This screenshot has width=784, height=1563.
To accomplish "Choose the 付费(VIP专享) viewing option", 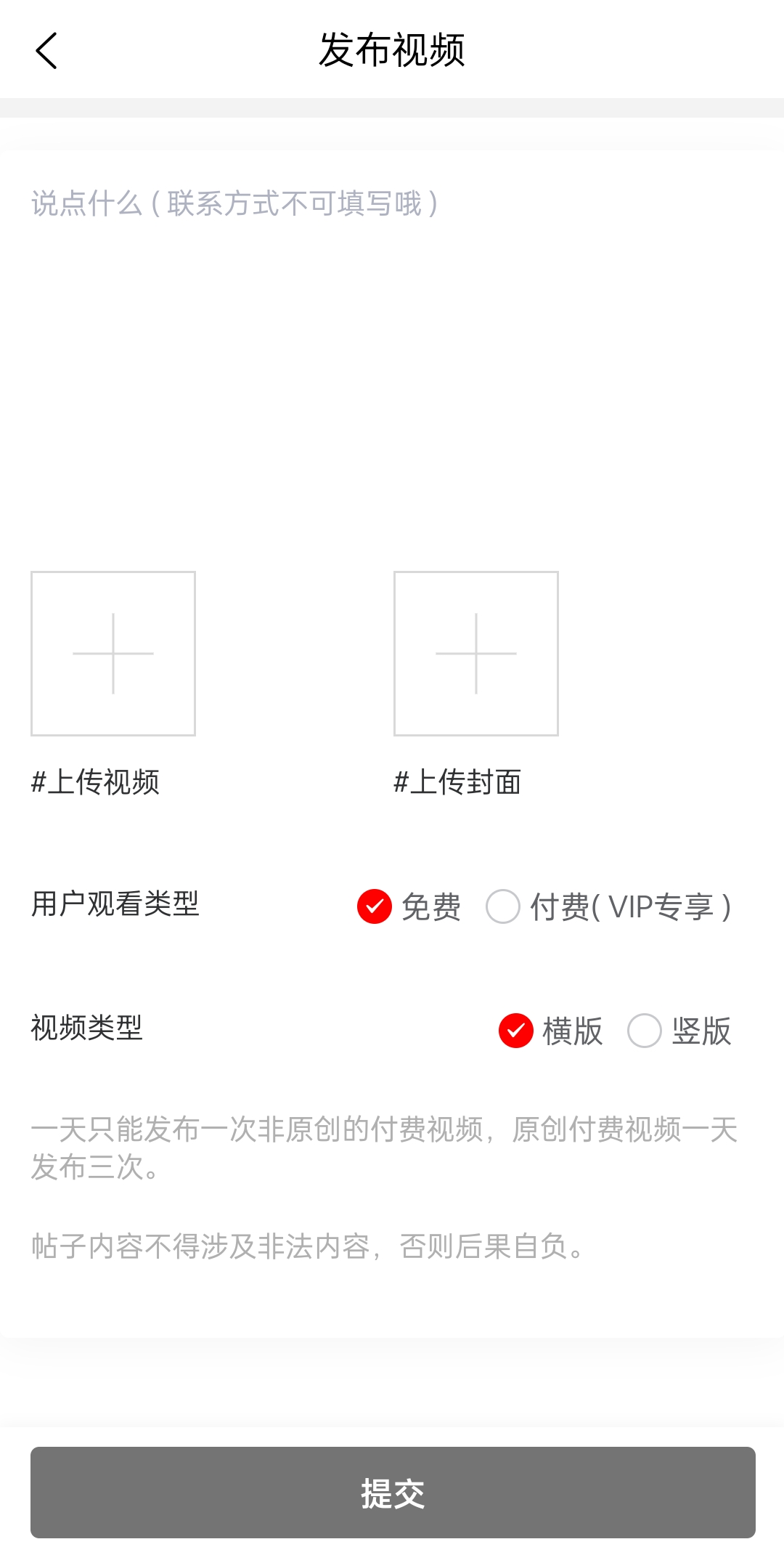I will click(x=503, y=906).
